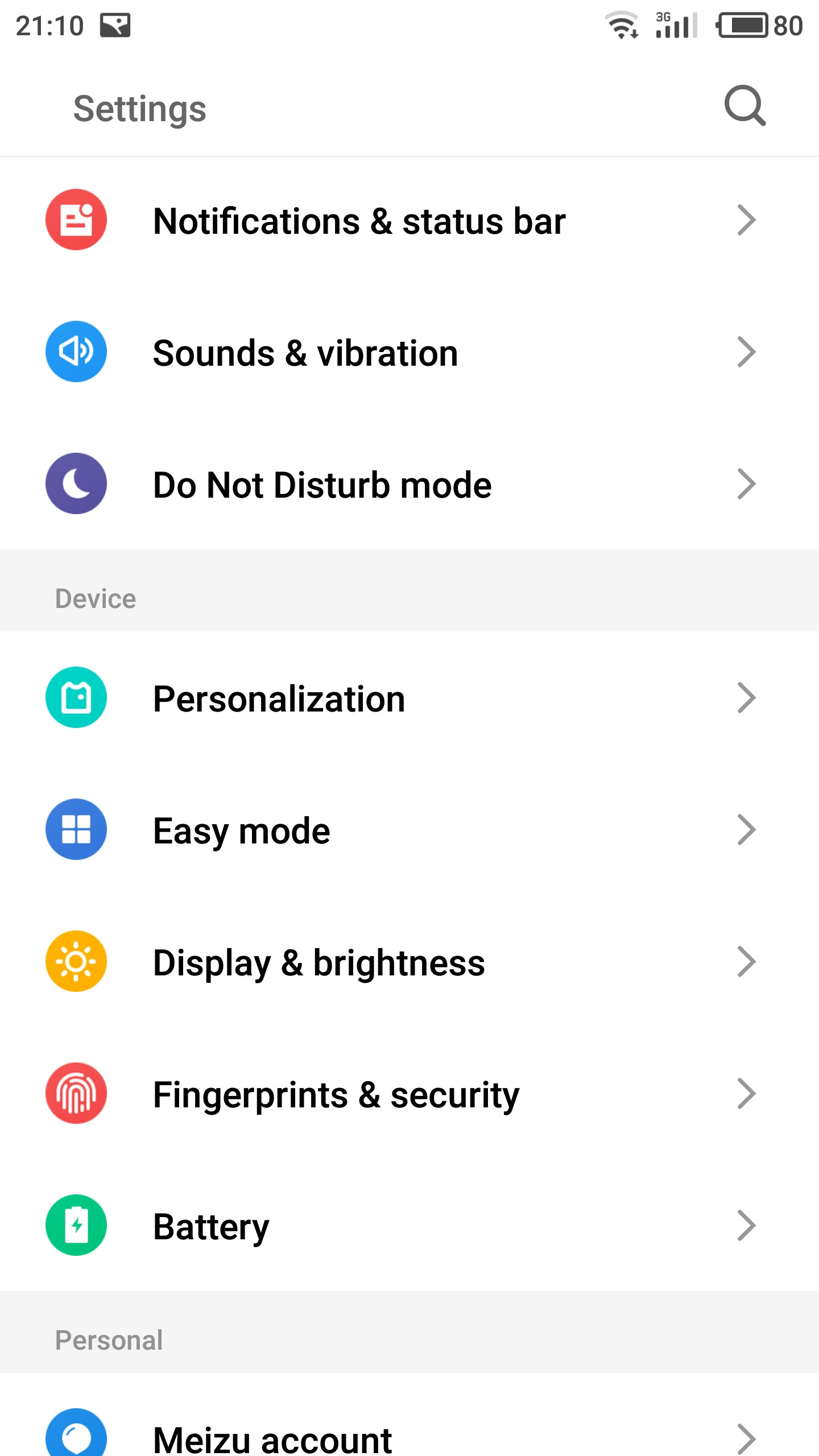
Task: Open Sounds & vibration settings
Action: click(409, 352)
